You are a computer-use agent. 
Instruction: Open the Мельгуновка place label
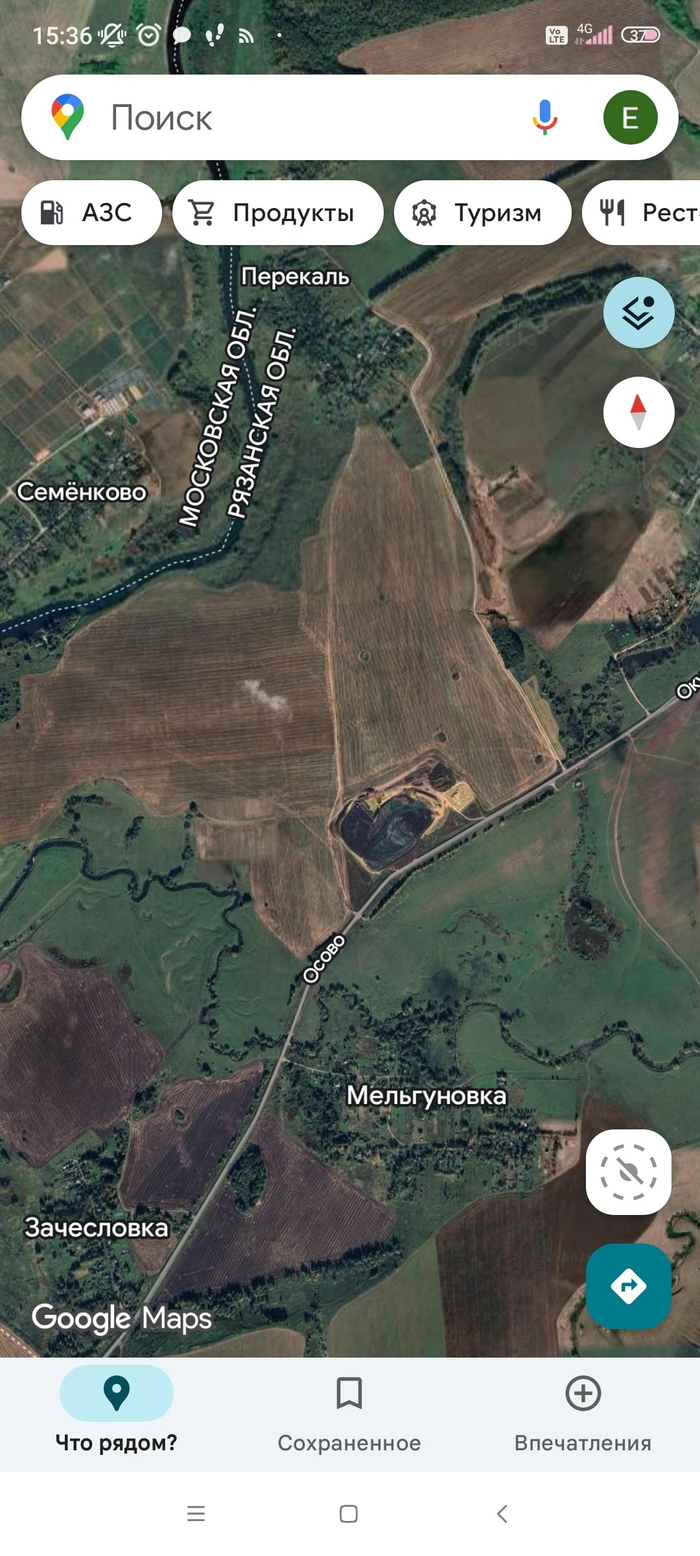[x=426, y=1096]
